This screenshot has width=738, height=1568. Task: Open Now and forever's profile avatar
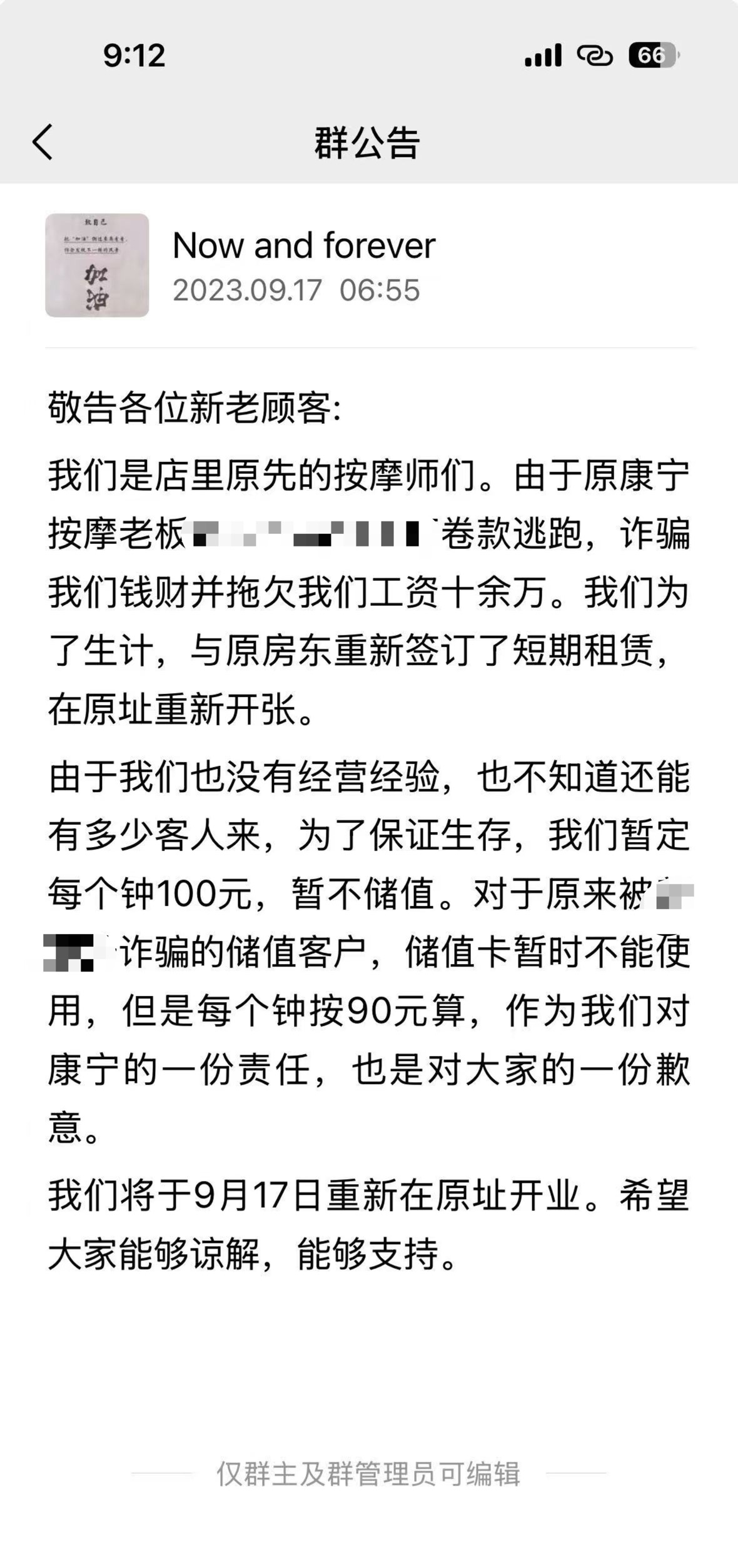[x=97, y=265]
